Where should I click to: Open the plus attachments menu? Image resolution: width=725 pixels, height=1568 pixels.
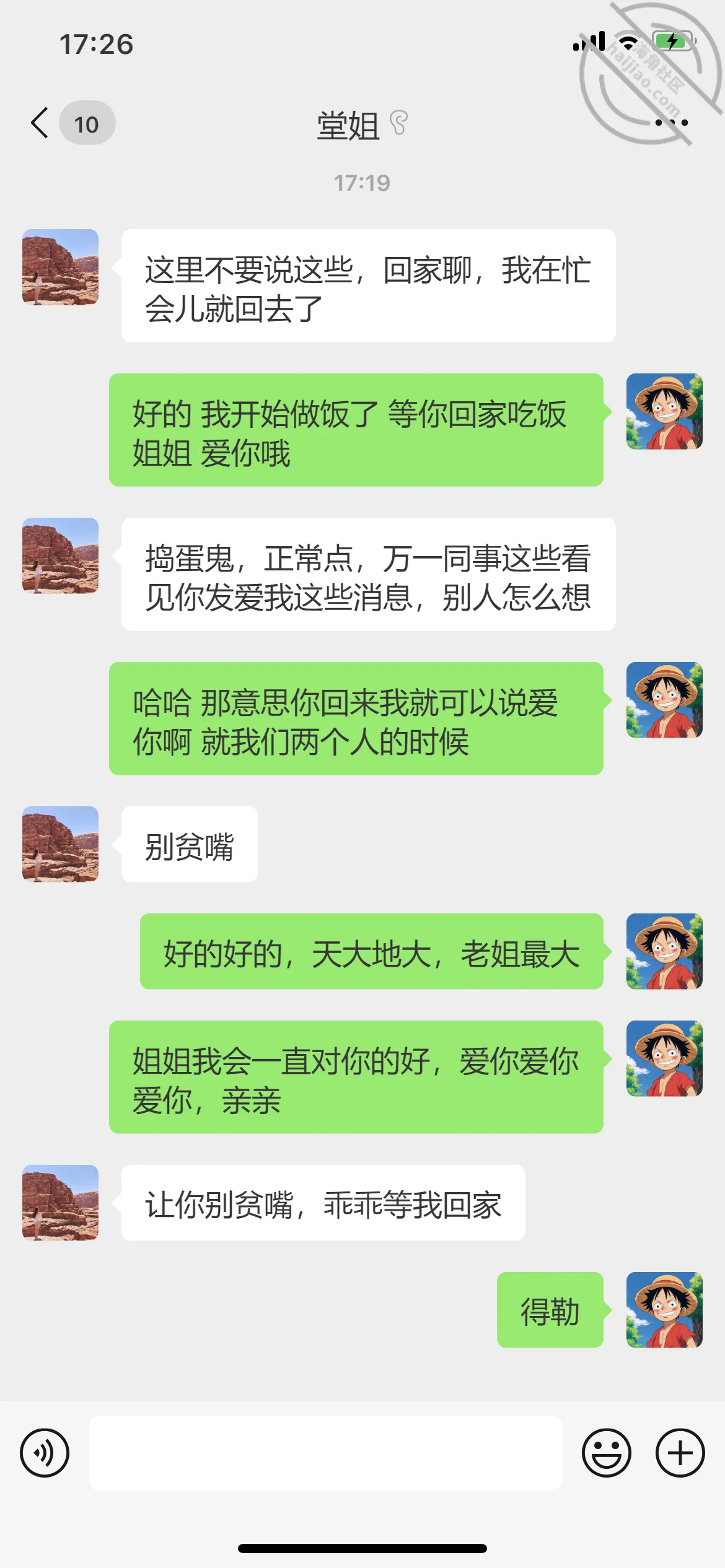(x=680, y=1453)
